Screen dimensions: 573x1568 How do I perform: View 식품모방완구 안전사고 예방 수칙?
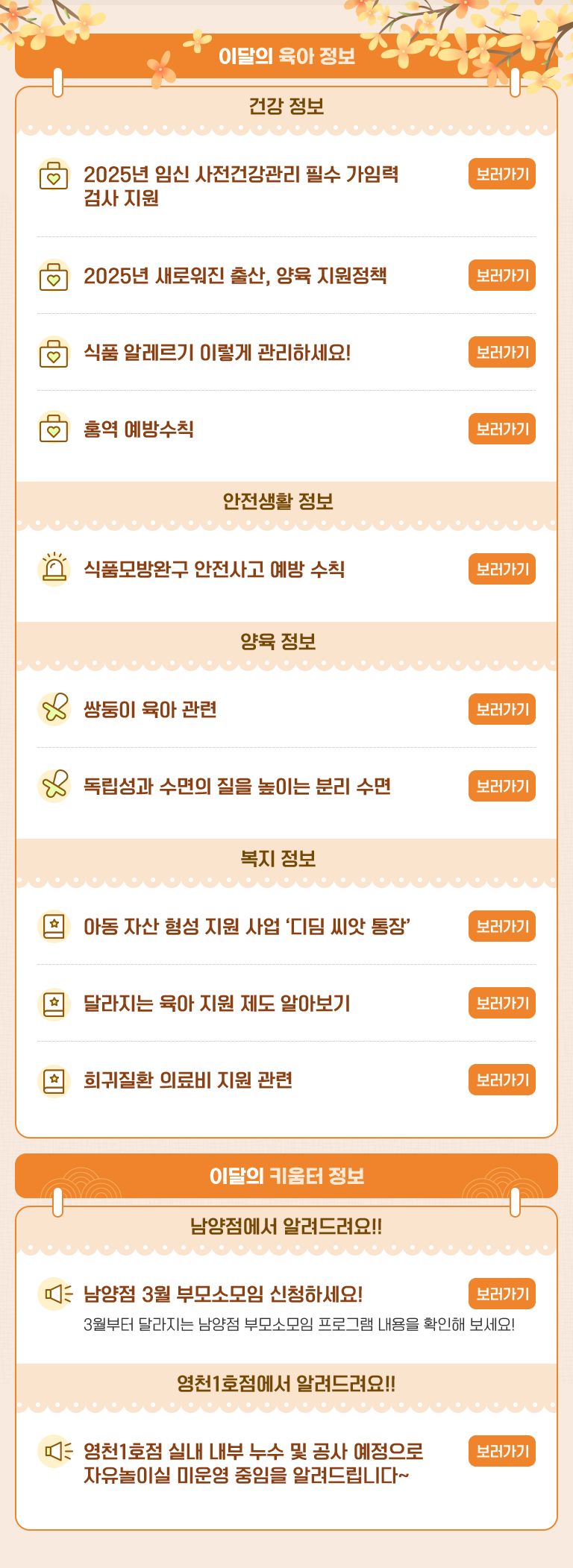[x=501, y=569]
